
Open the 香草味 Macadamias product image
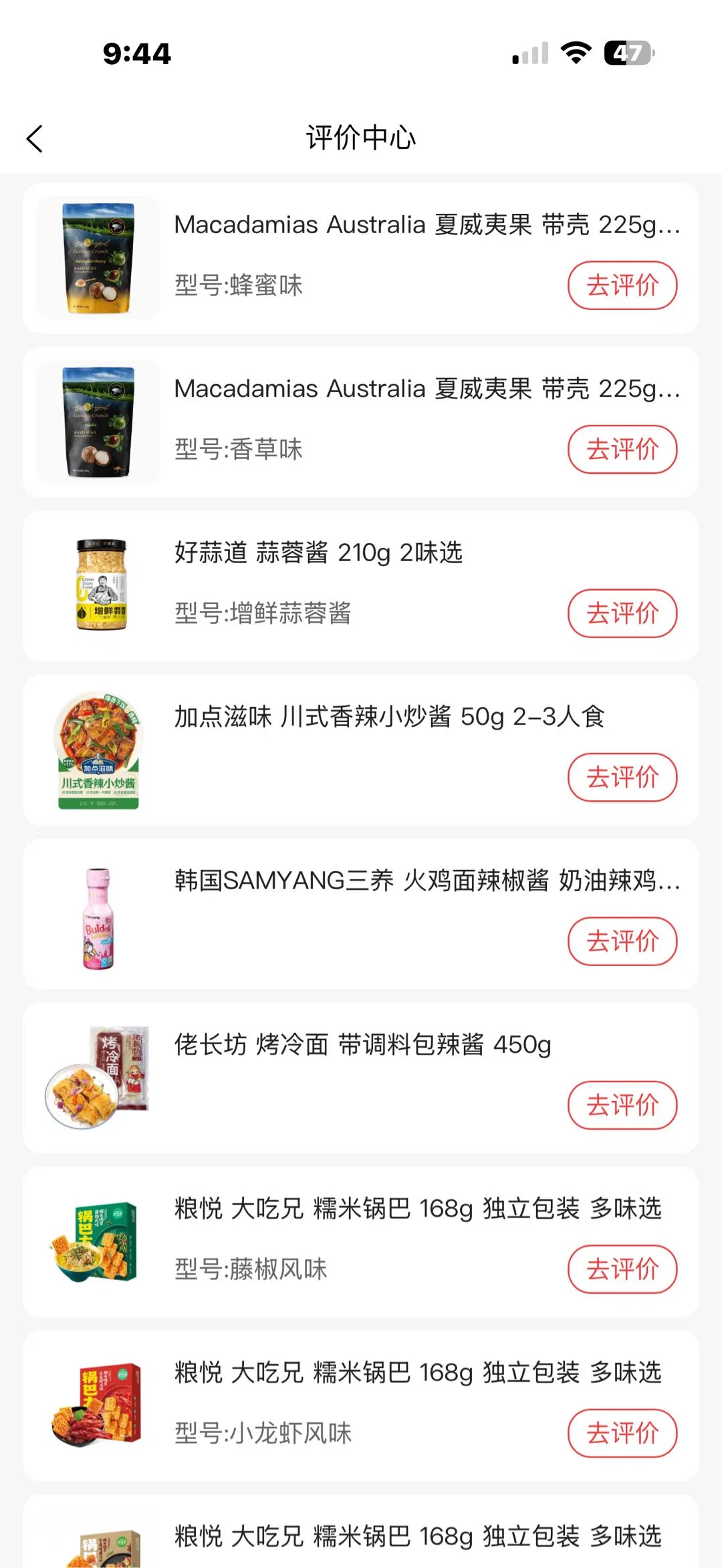tap(98, 422)
